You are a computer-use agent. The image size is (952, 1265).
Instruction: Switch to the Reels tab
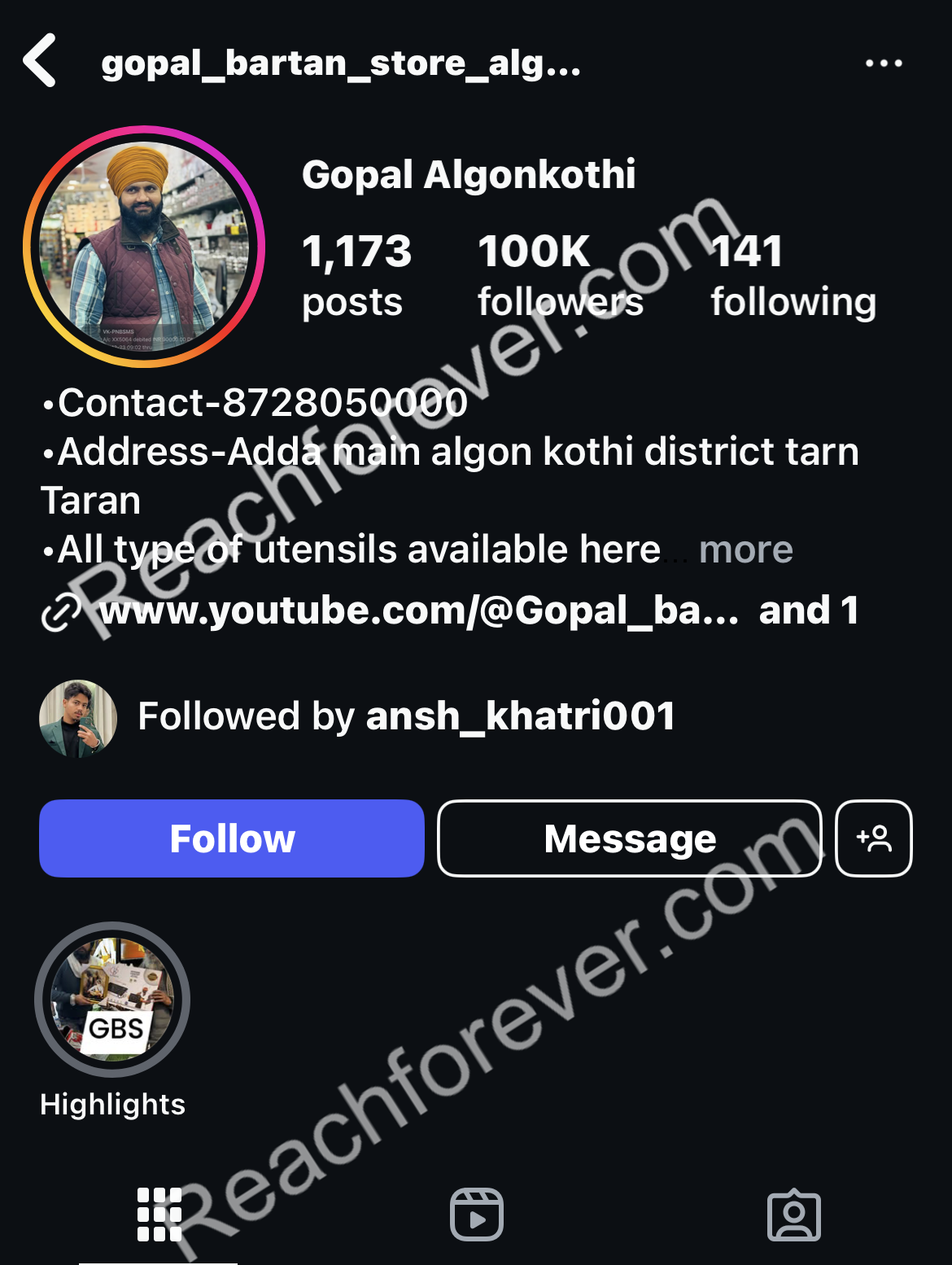(x=476, y=1215)
